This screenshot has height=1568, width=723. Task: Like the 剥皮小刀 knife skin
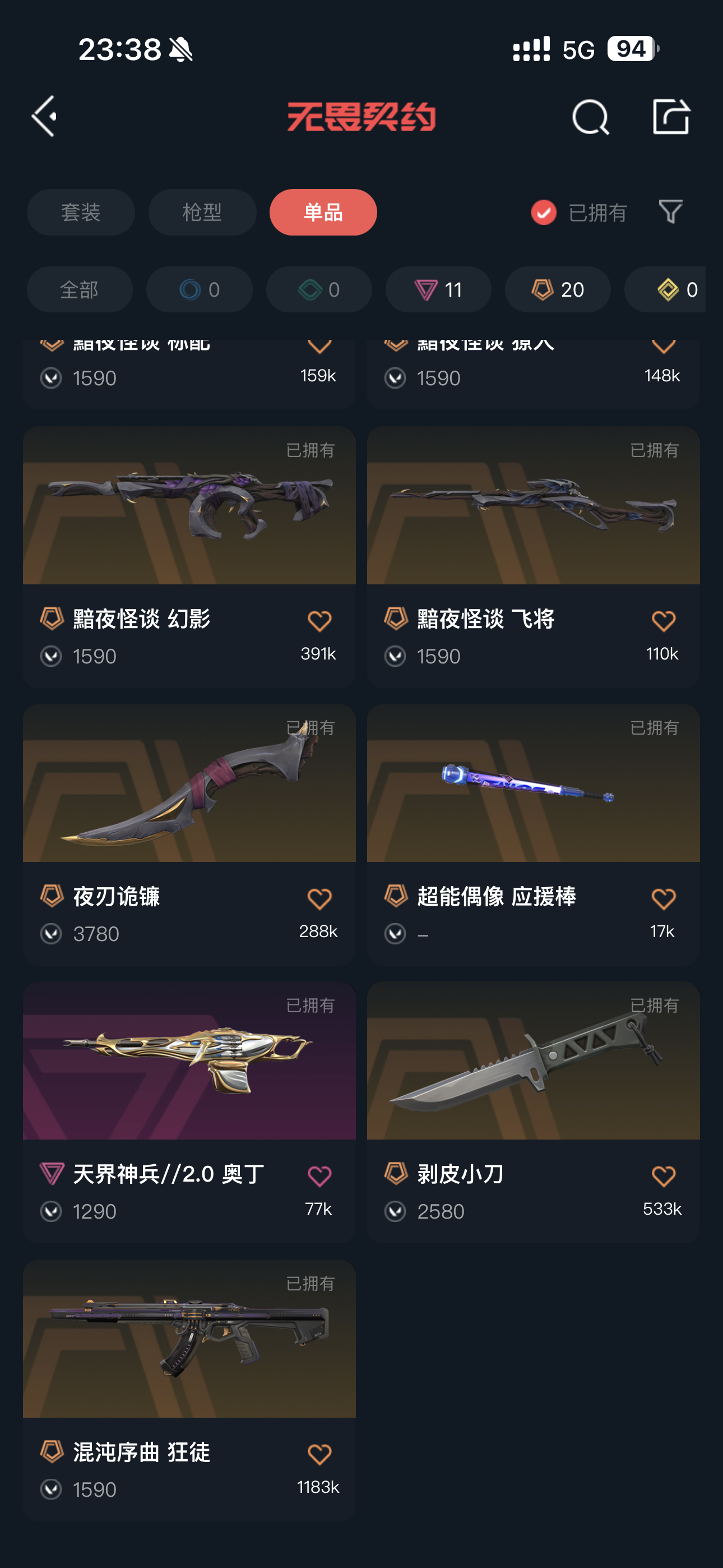point(662,1176)
